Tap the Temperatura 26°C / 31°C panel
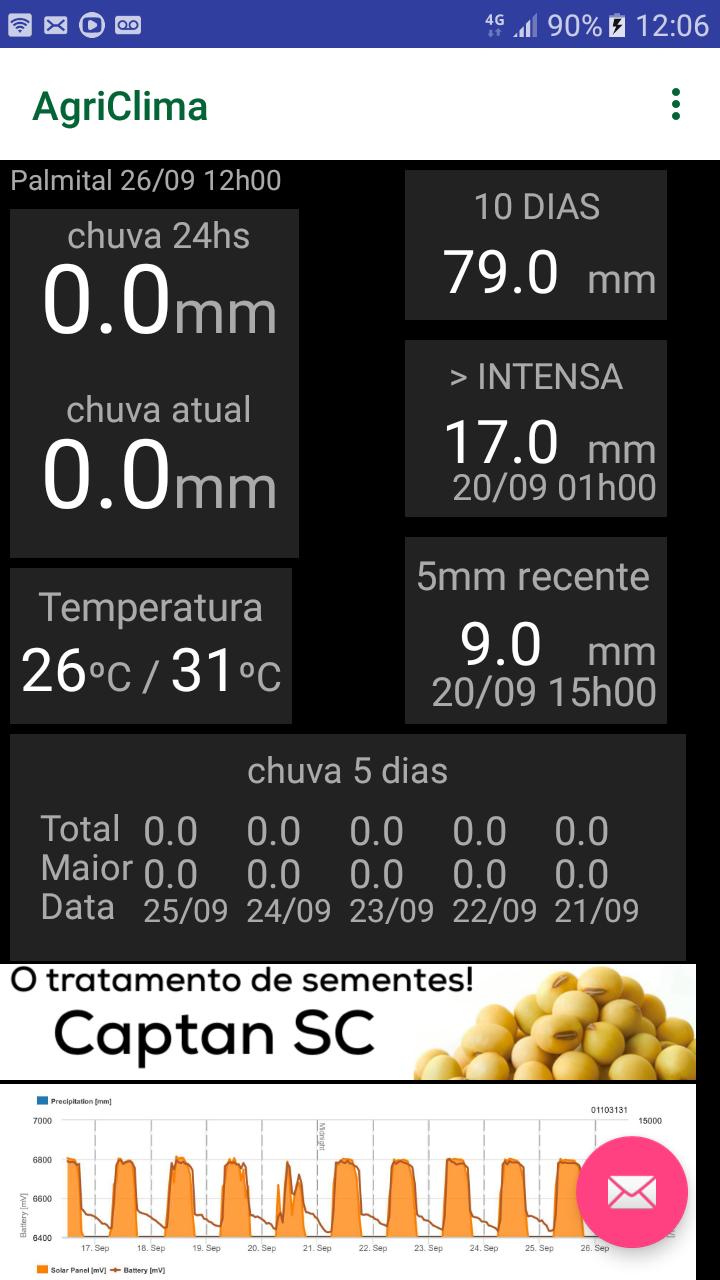Image resolution: width=720 pixels, height=1280 pixels. (150, 644)
